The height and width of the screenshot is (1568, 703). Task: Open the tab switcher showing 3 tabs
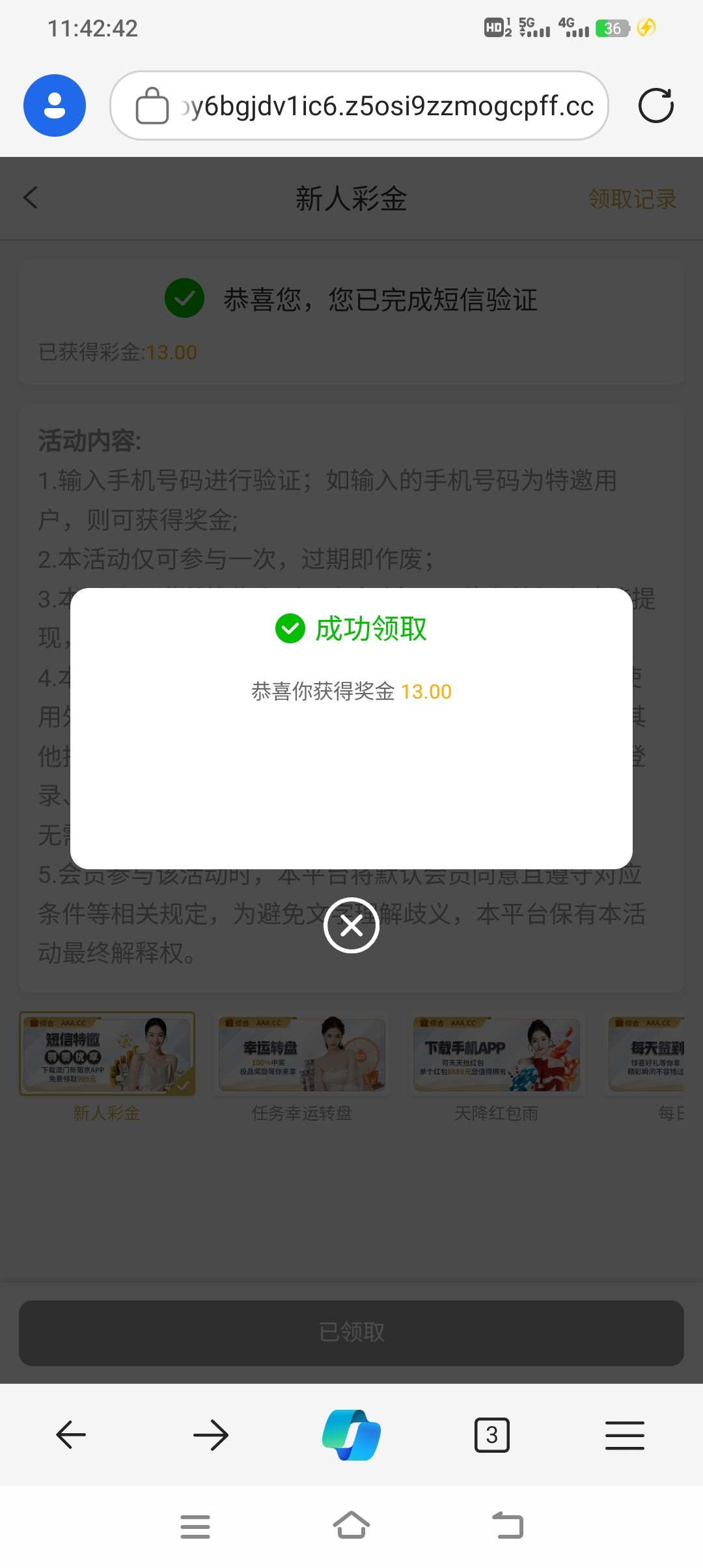492,1435
